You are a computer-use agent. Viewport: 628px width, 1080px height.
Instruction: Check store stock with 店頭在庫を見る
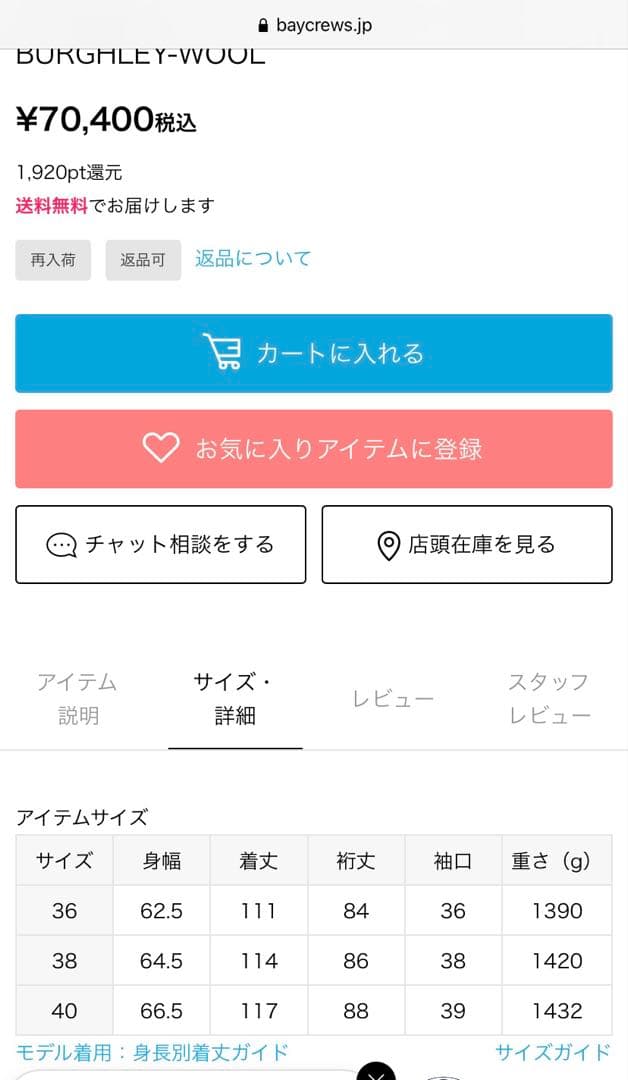466,544
